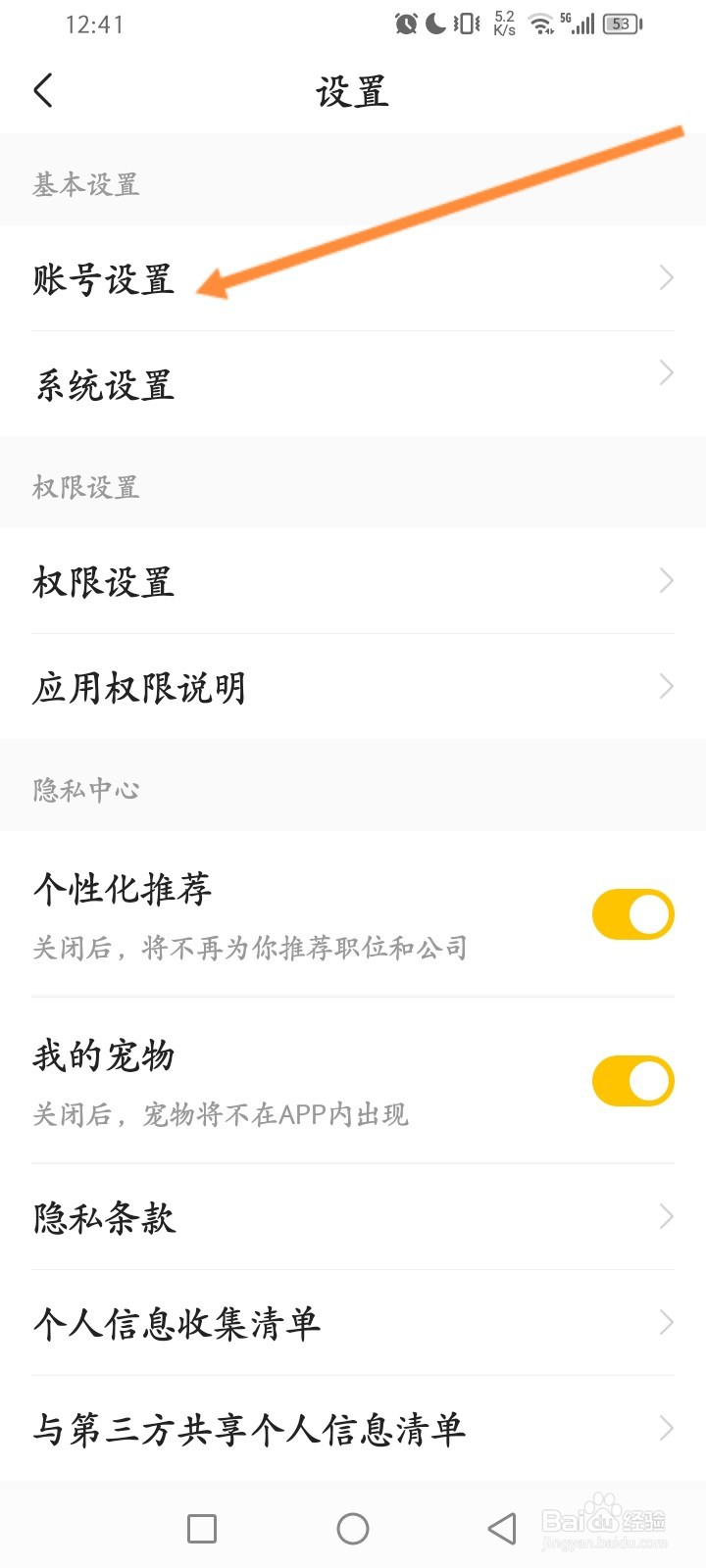Open 与第三方共享个人信息清单
This screenshot has width=706, height=1568.
point(353,1429)
